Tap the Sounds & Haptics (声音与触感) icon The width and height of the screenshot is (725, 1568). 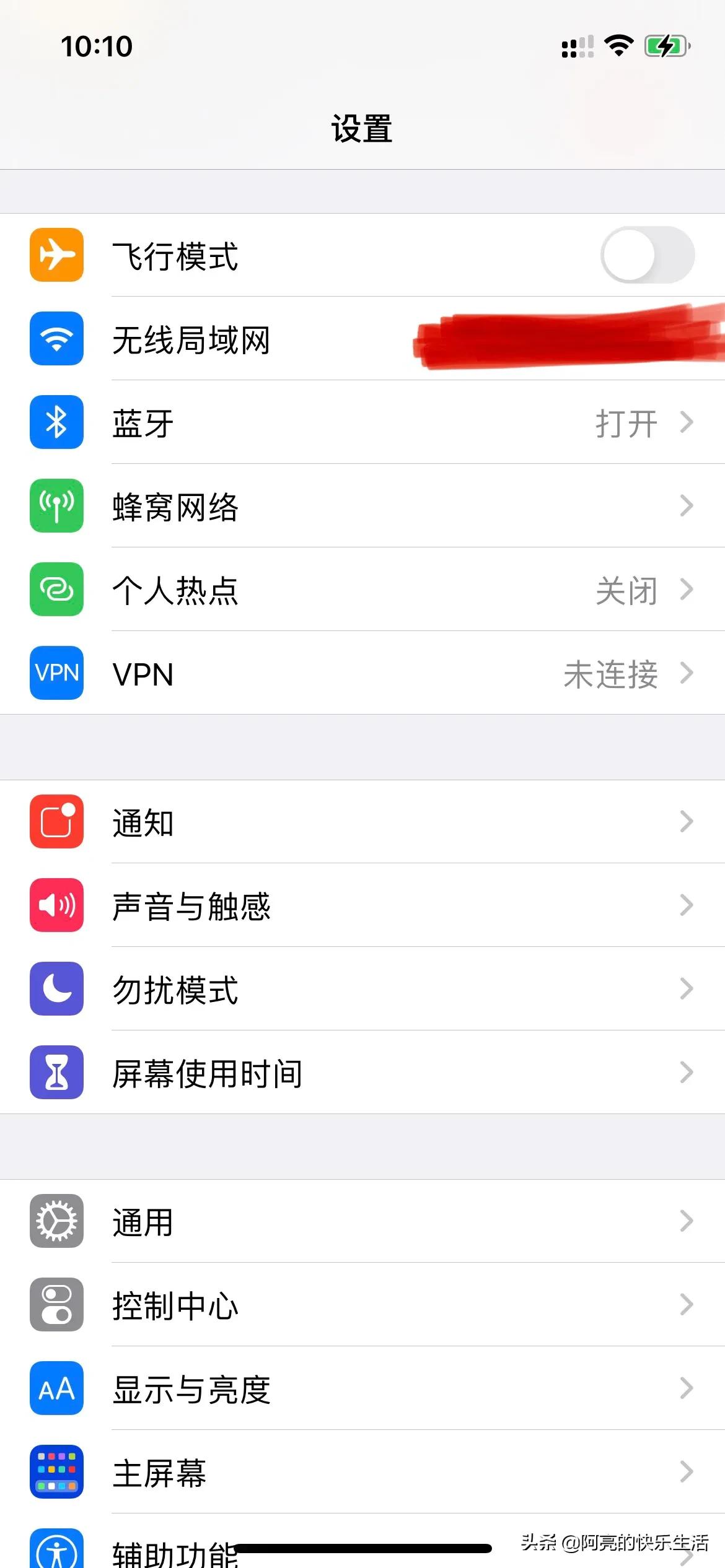click(x=56, y=906)
